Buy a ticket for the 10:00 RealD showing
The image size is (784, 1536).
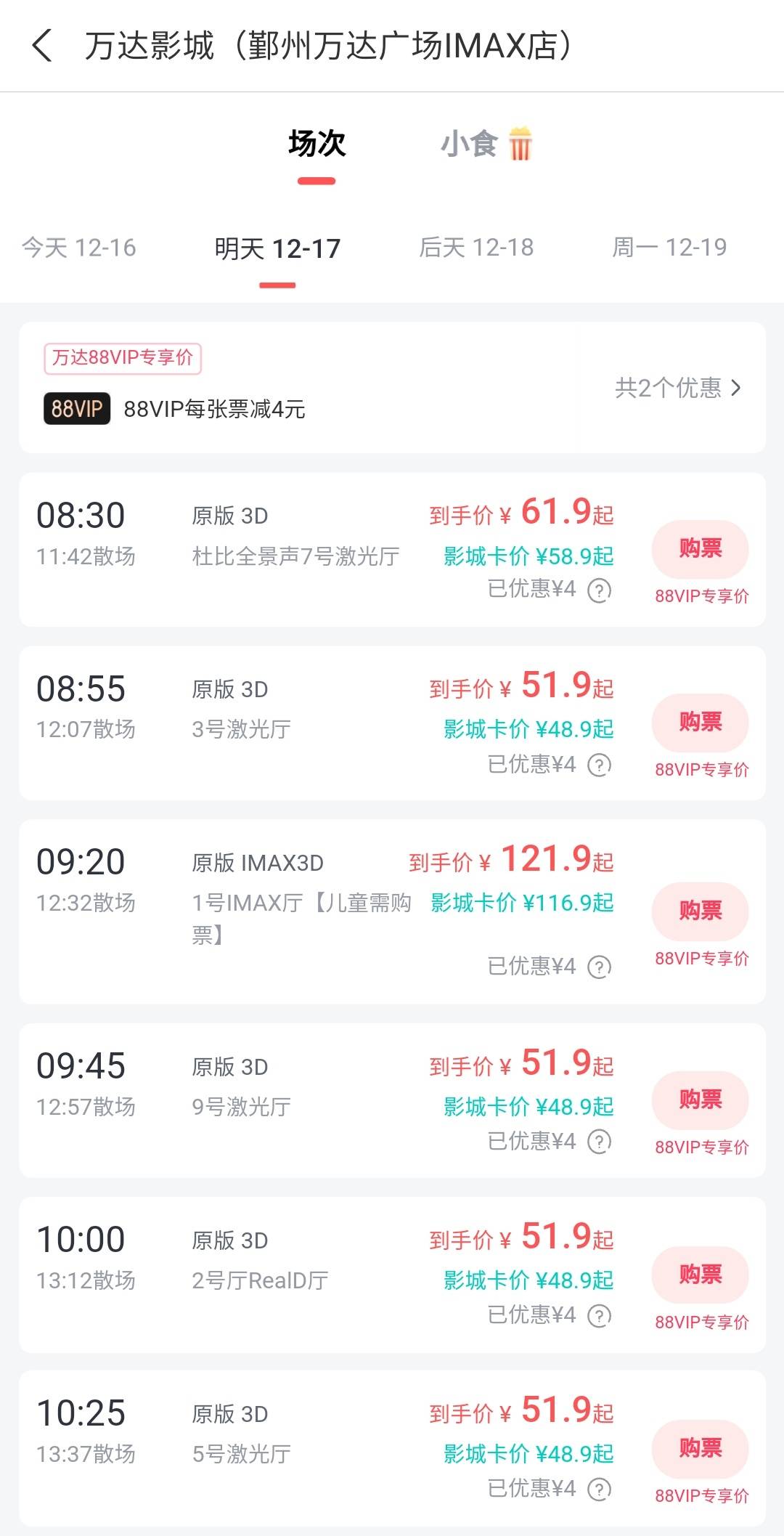click(700, 1275)
